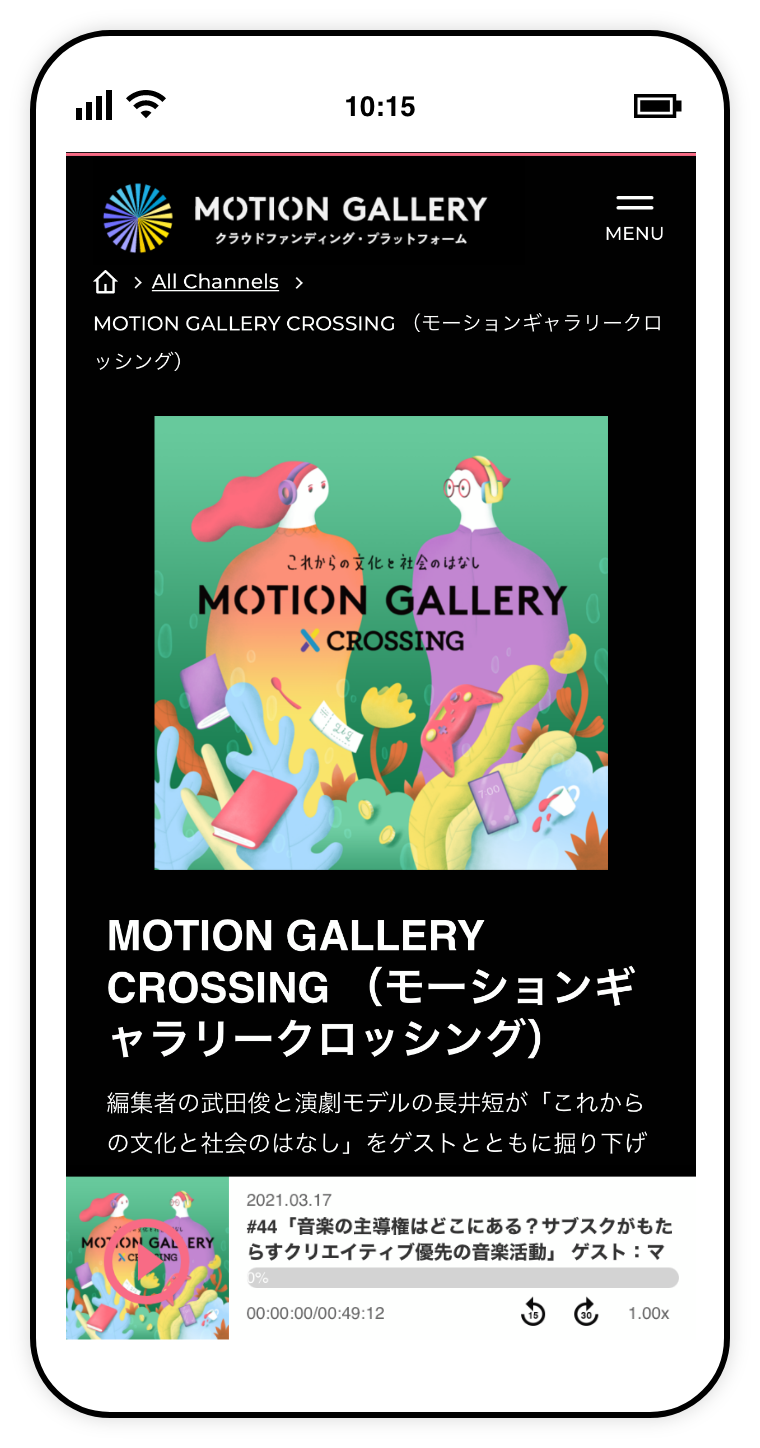
Task: Open the MENU hamburger button
Action: point(634,217)
